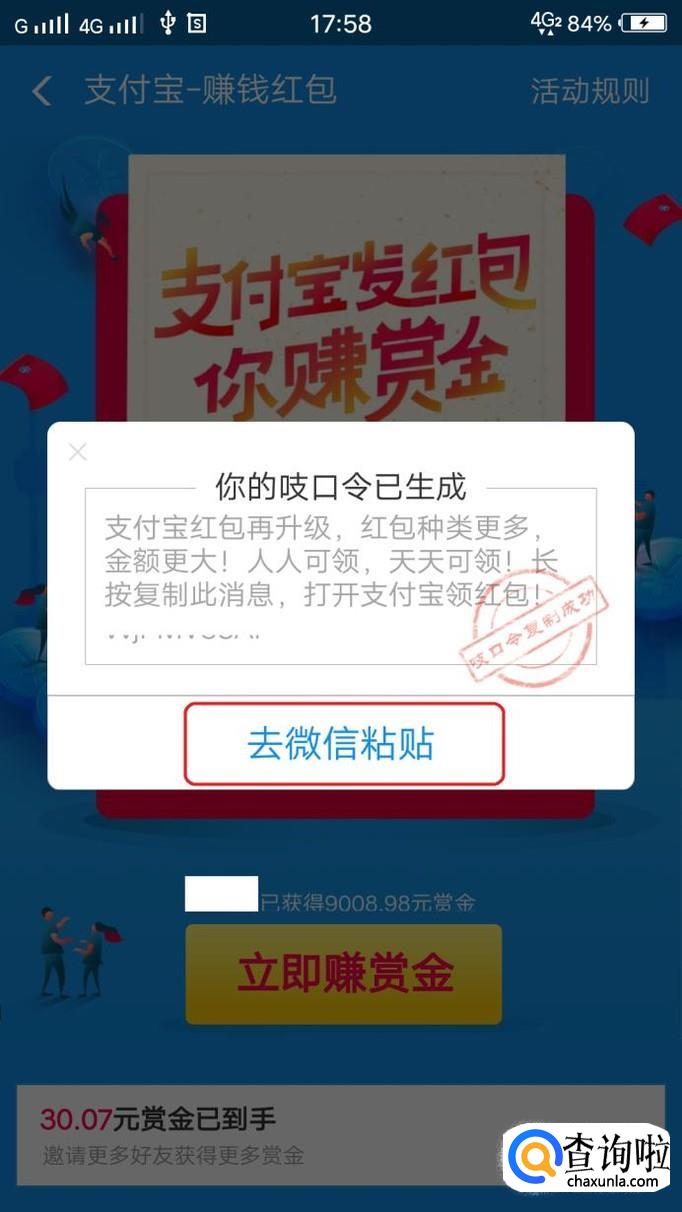Close the 吱口令 dialog
682x1212 pixels.
(x=78, y=453)
